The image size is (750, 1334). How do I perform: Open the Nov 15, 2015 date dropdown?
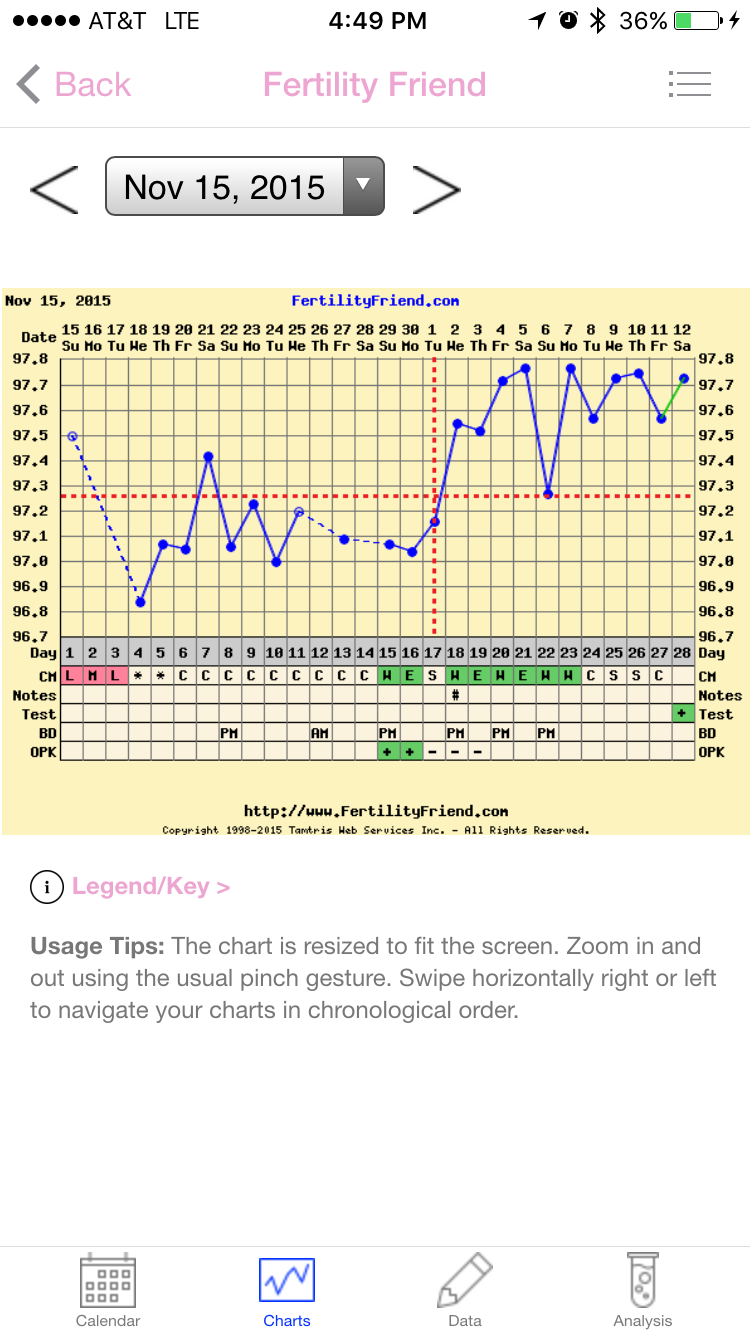click(245, 187)
